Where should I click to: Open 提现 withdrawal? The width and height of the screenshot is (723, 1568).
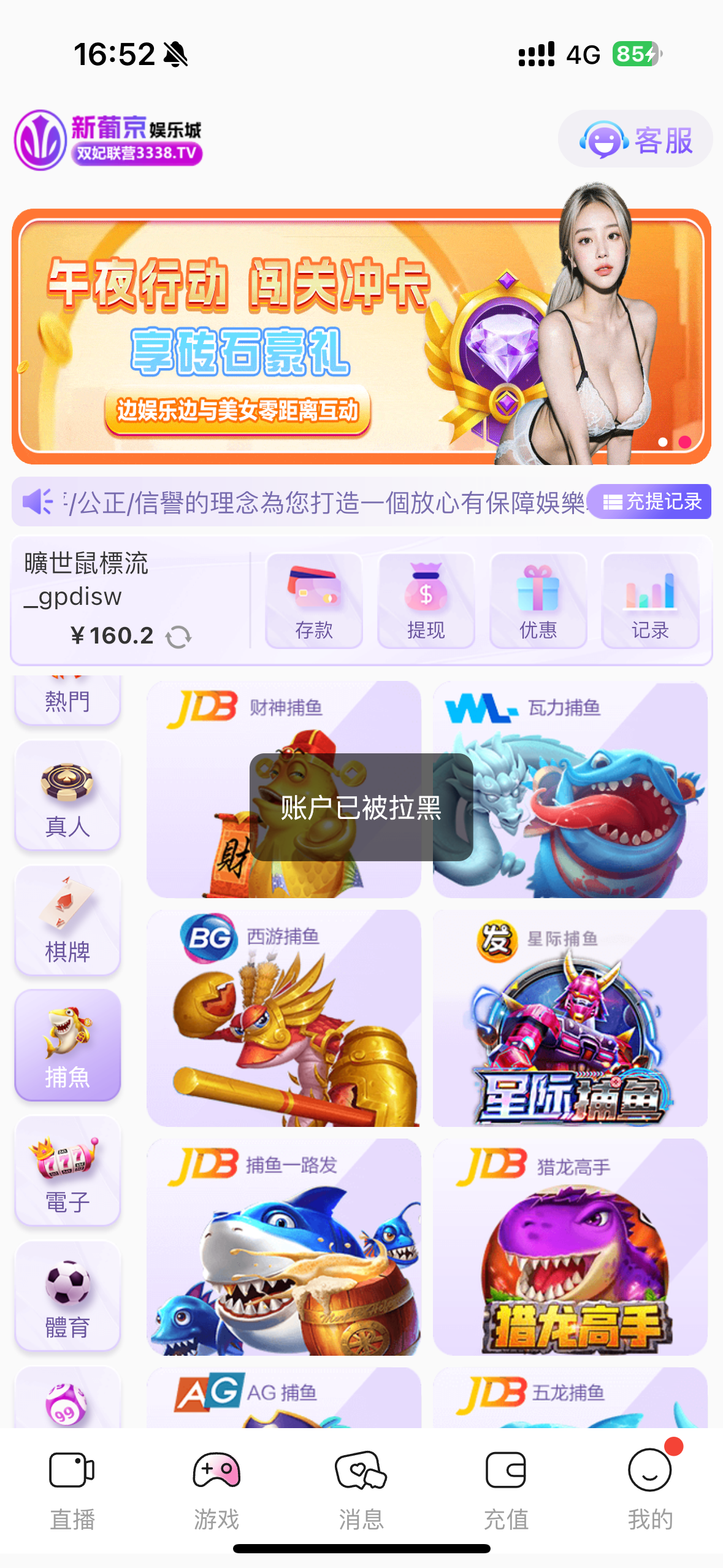426,601
